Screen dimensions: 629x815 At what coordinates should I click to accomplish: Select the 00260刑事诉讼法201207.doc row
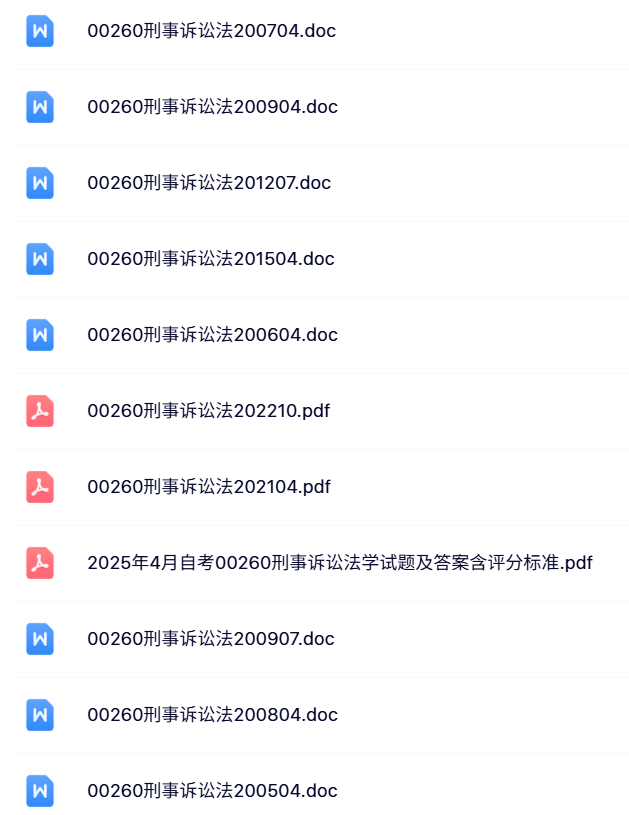click(209, 183)
